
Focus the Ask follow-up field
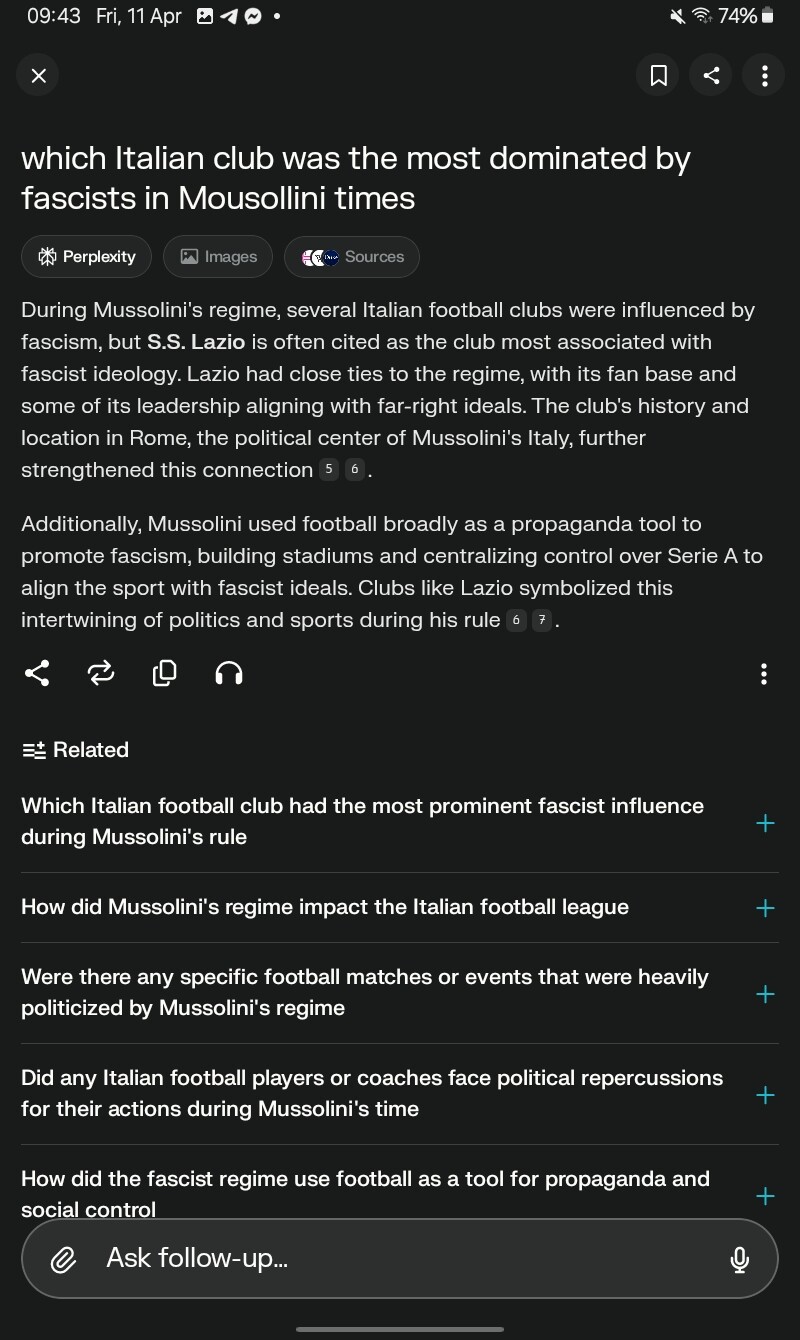400,1258
